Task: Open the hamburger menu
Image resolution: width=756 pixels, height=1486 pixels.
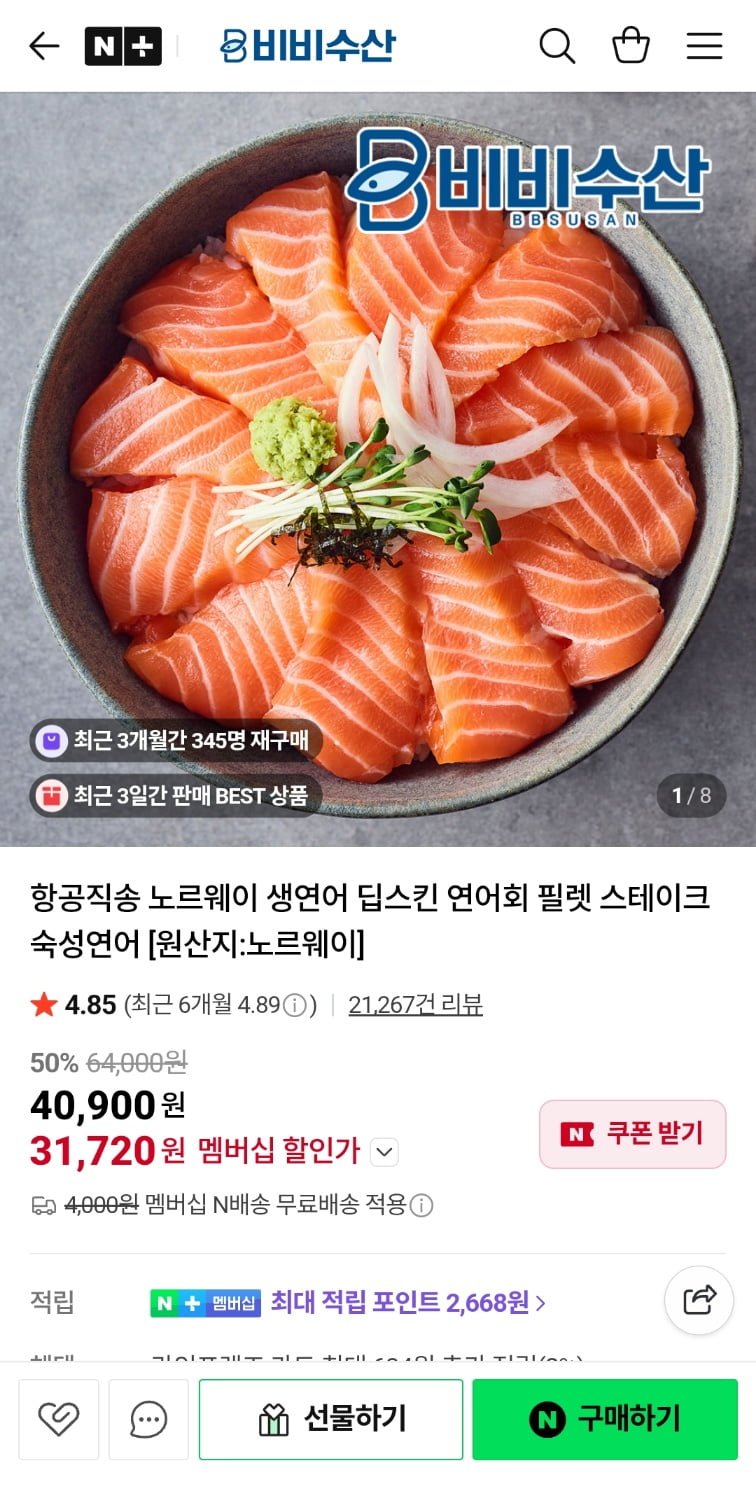Action: [x=704, y=46]
